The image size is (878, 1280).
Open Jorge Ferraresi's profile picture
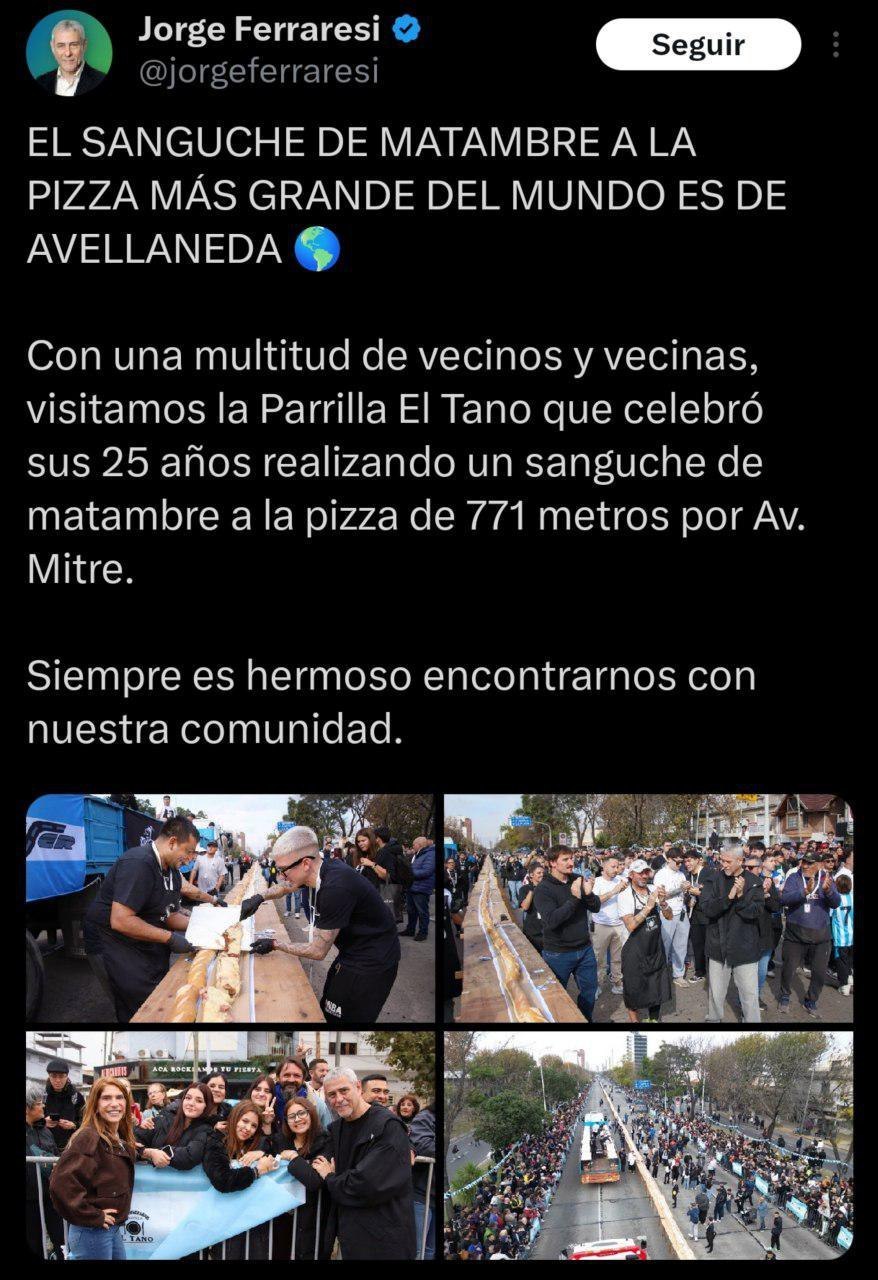(69, 52)
